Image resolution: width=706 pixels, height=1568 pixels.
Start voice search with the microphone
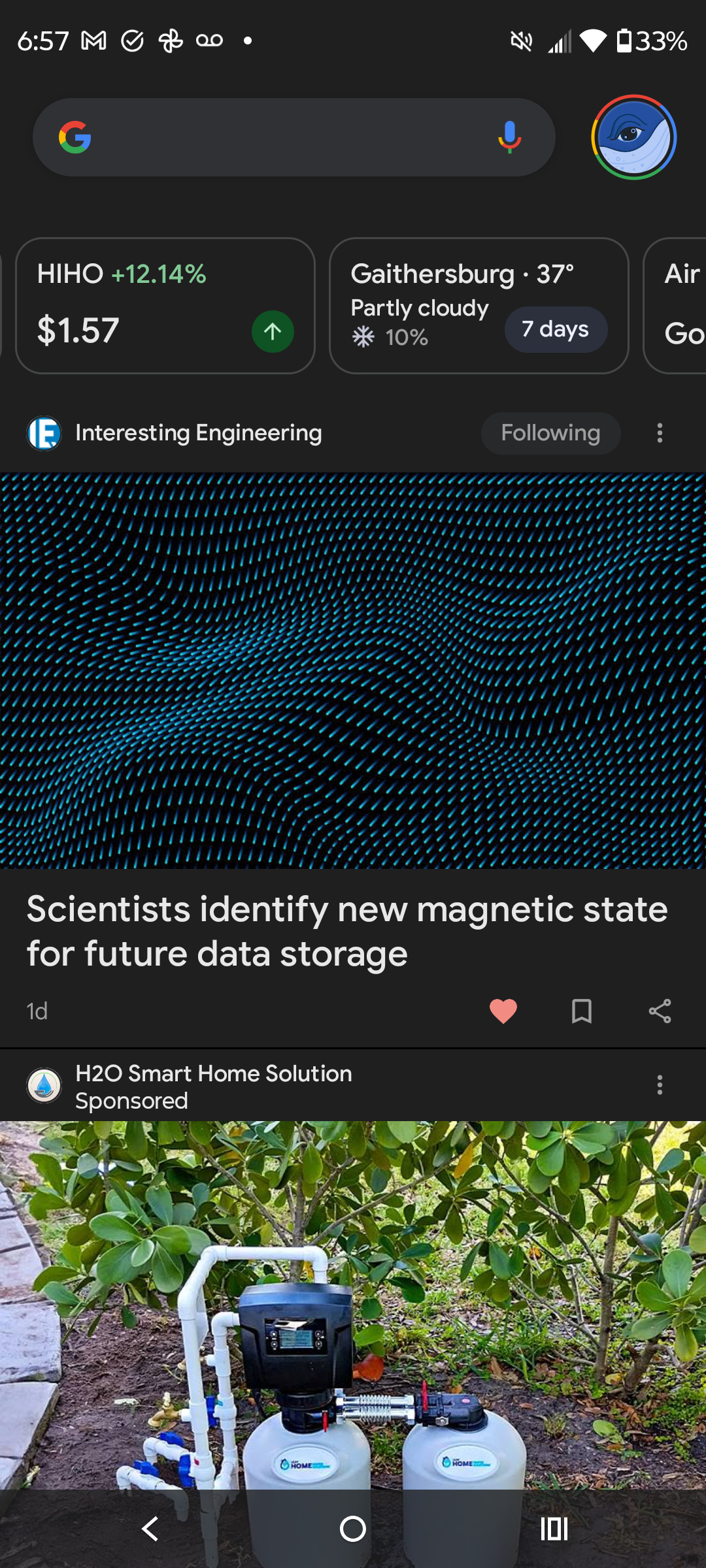(509, 137)
